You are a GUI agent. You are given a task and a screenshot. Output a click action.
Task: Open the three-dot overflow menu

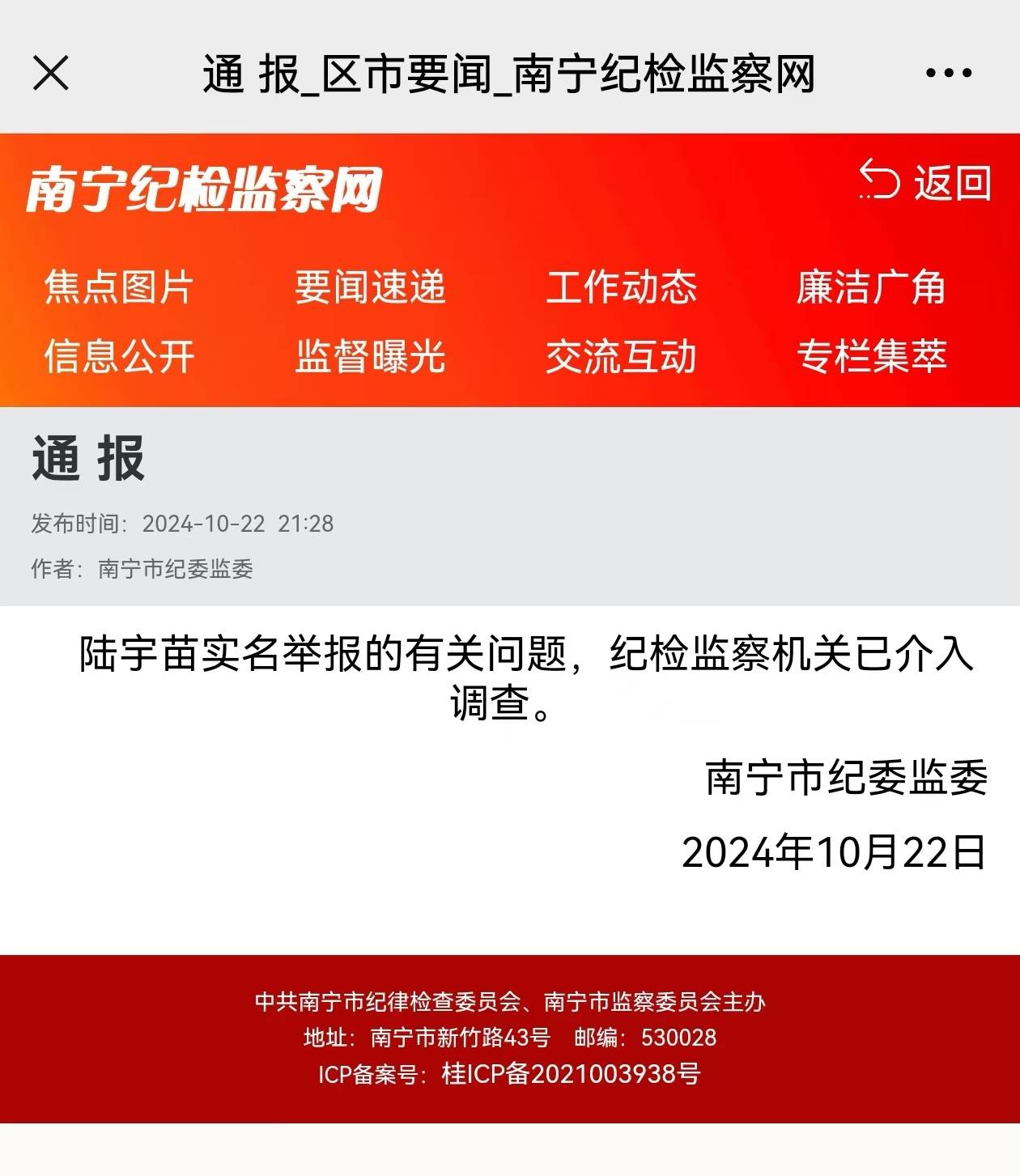[x=949, y=73]
